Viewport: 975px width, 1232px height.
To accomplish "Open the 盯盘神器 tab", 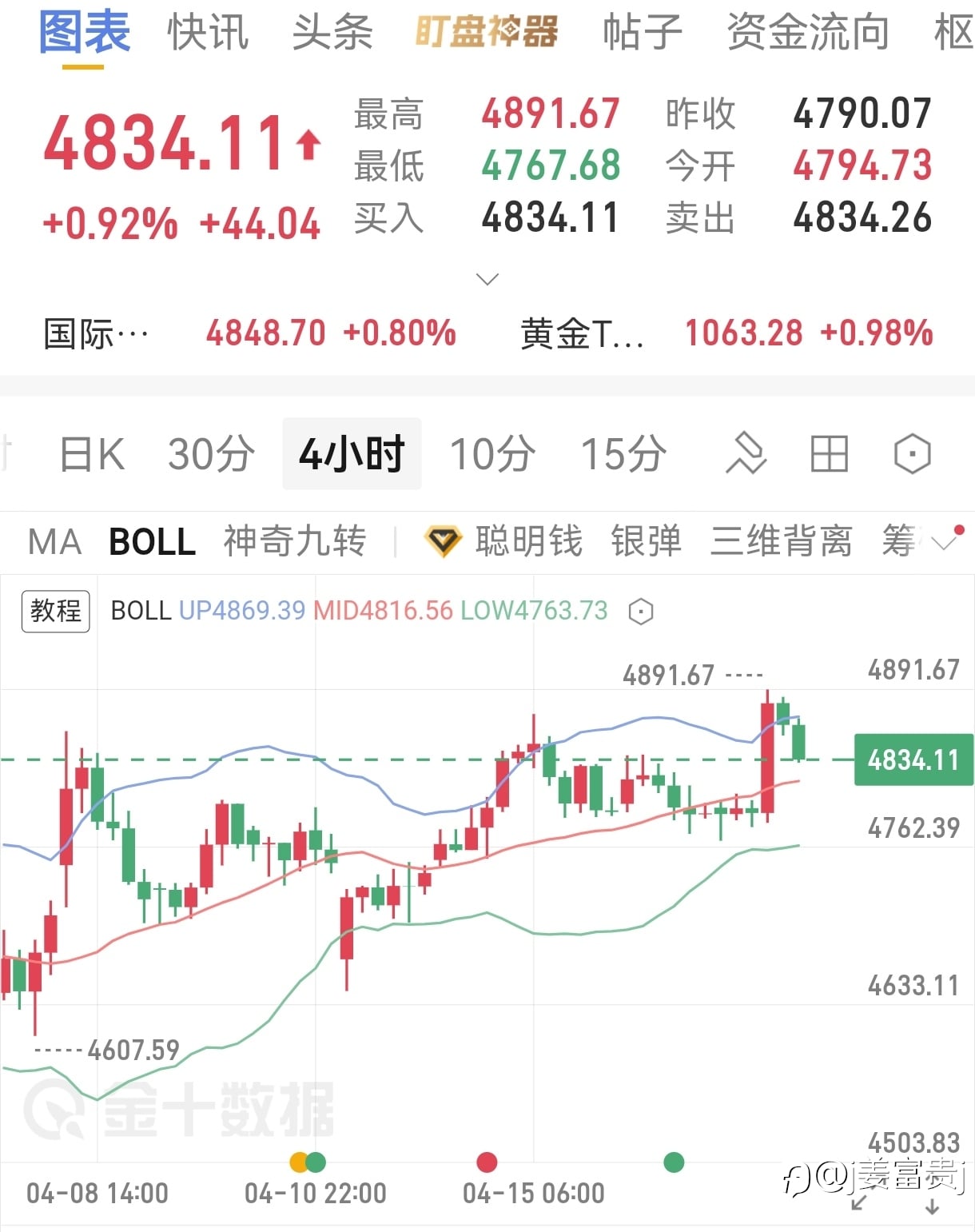I will (x=487, y=33).
